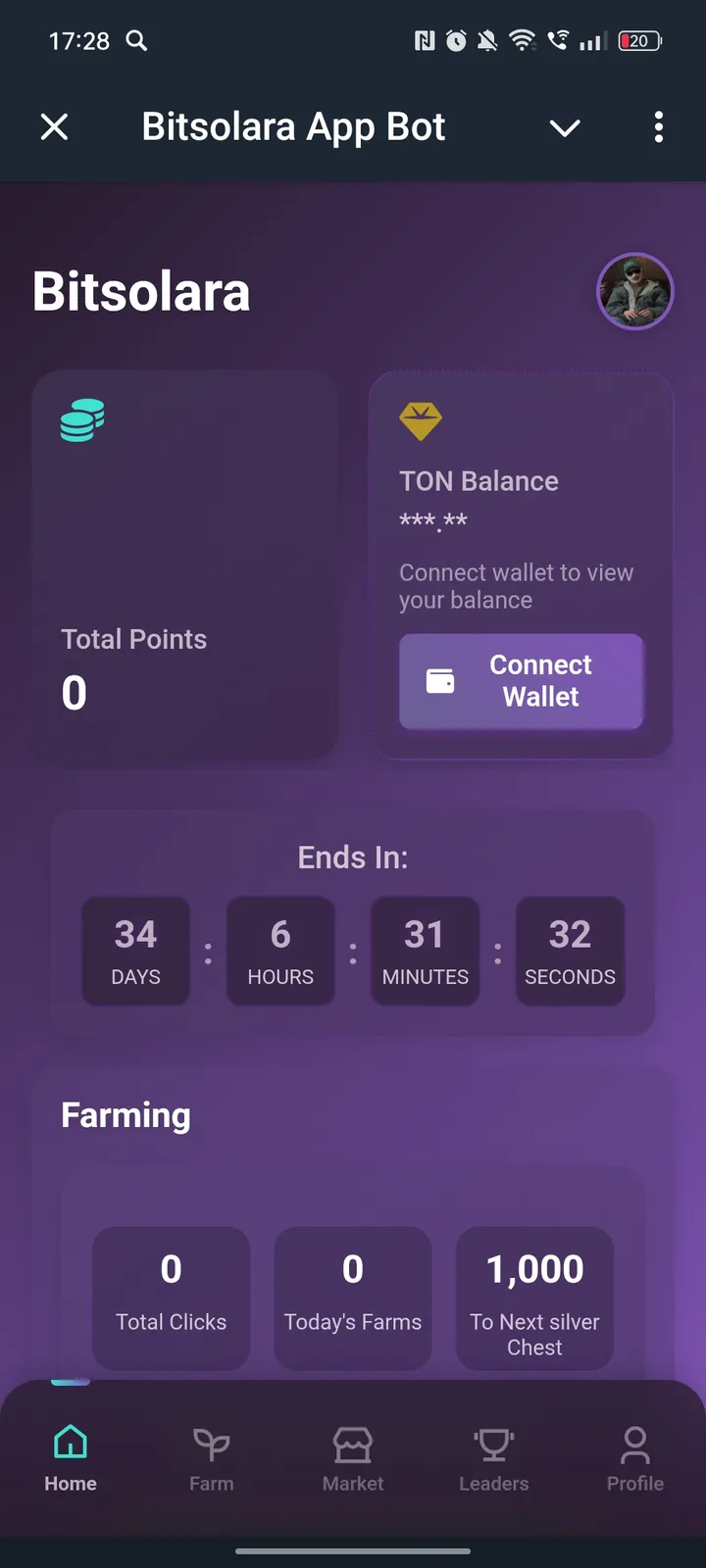The height and width of the screenshot is (1568, 706).
Task: Tap the Today's Farms counter
Action: tap(352, 1298)
